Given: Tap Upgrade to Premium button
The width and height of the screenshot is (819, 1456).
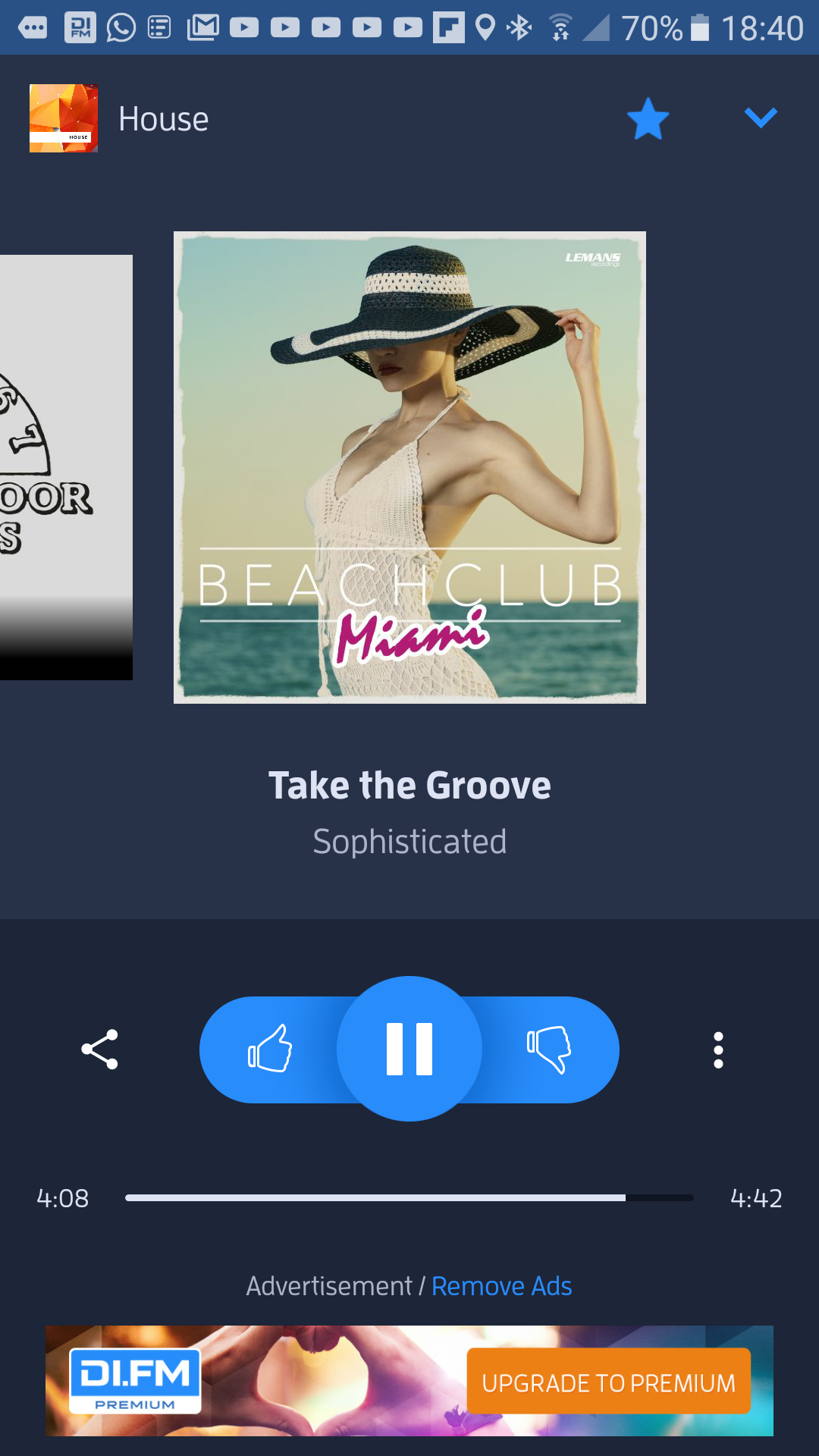Looking at the screenshot, I should coord(608,1382).
